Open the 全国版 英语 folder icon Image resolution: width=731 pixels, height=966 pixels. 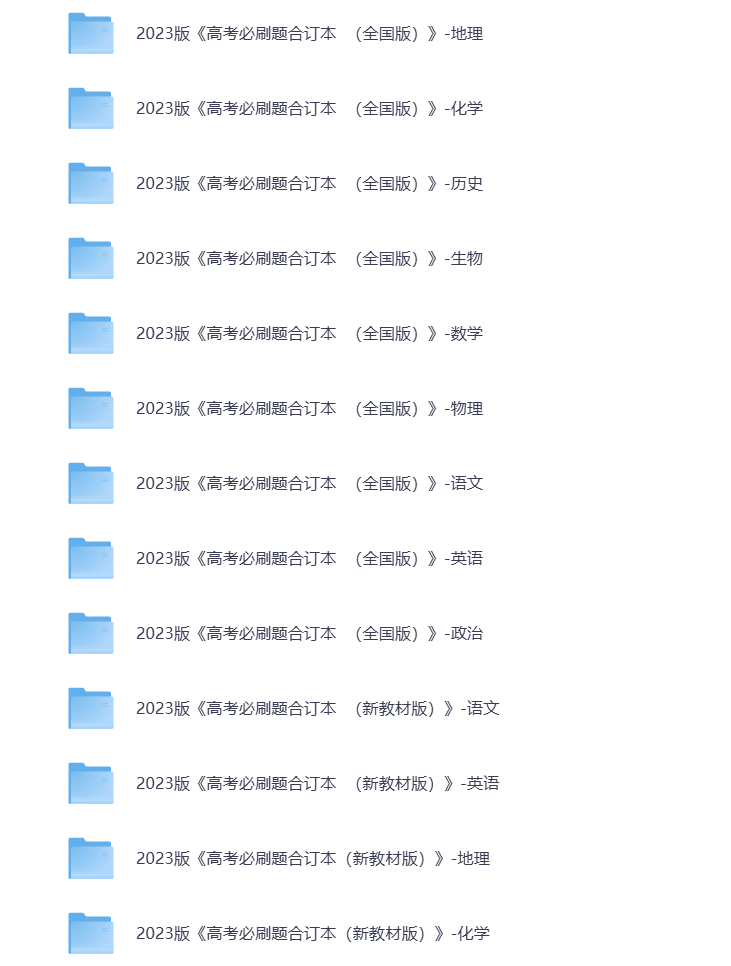(x=90, y=559)
